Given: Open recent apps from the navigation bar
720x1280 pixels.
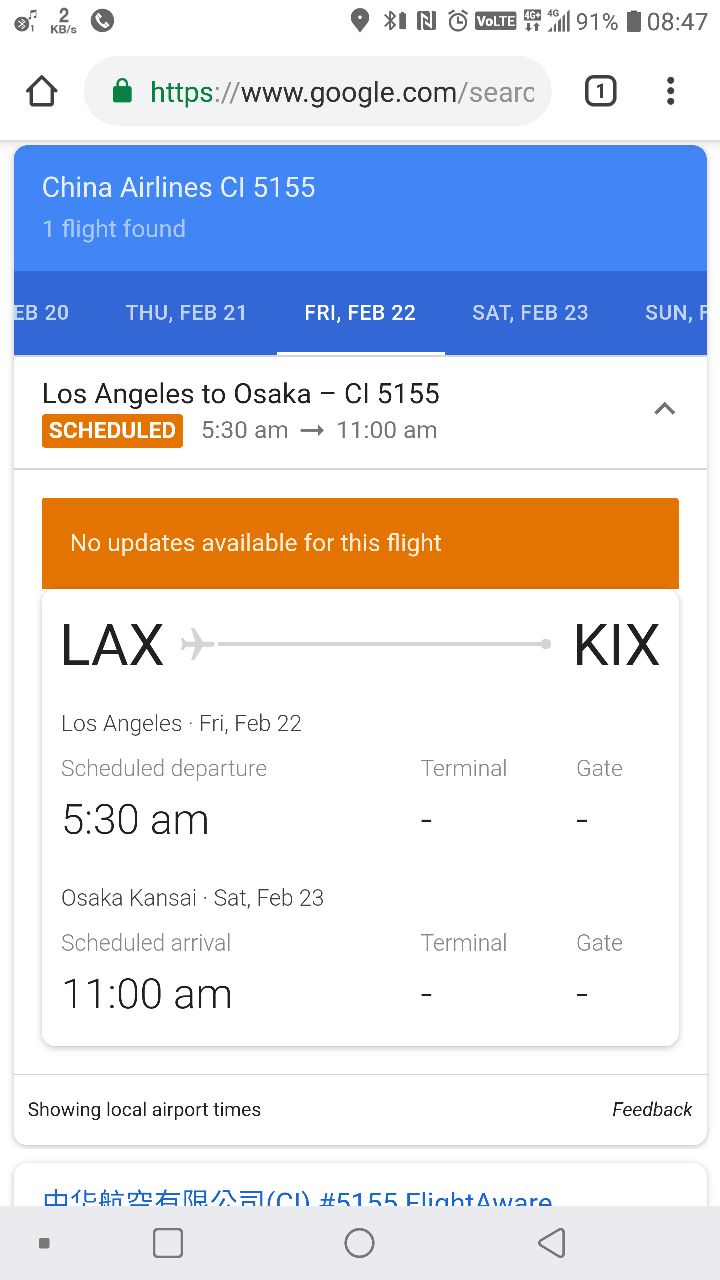Looking at the screenshot, I should point(168,1243).
